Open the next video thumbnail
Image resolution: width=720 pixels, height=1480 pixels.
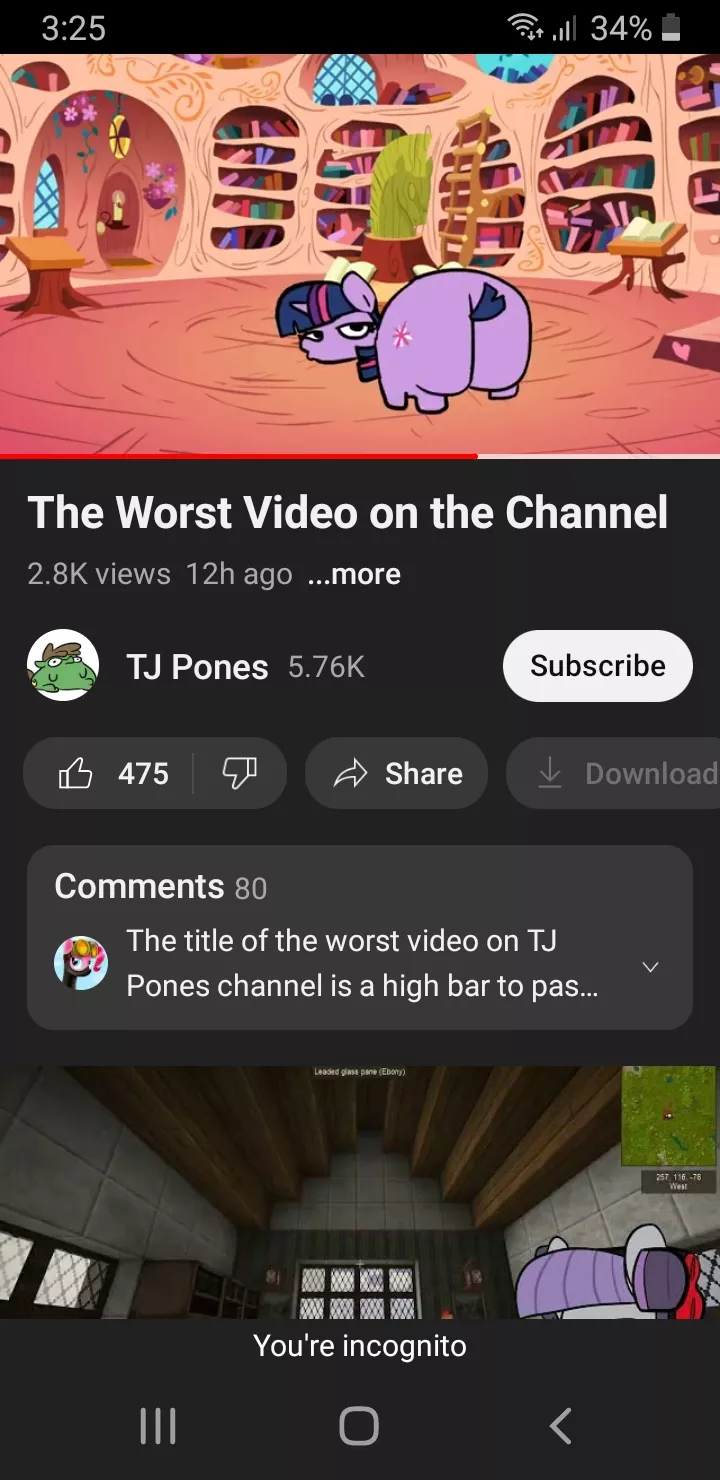pos(360,1190)
